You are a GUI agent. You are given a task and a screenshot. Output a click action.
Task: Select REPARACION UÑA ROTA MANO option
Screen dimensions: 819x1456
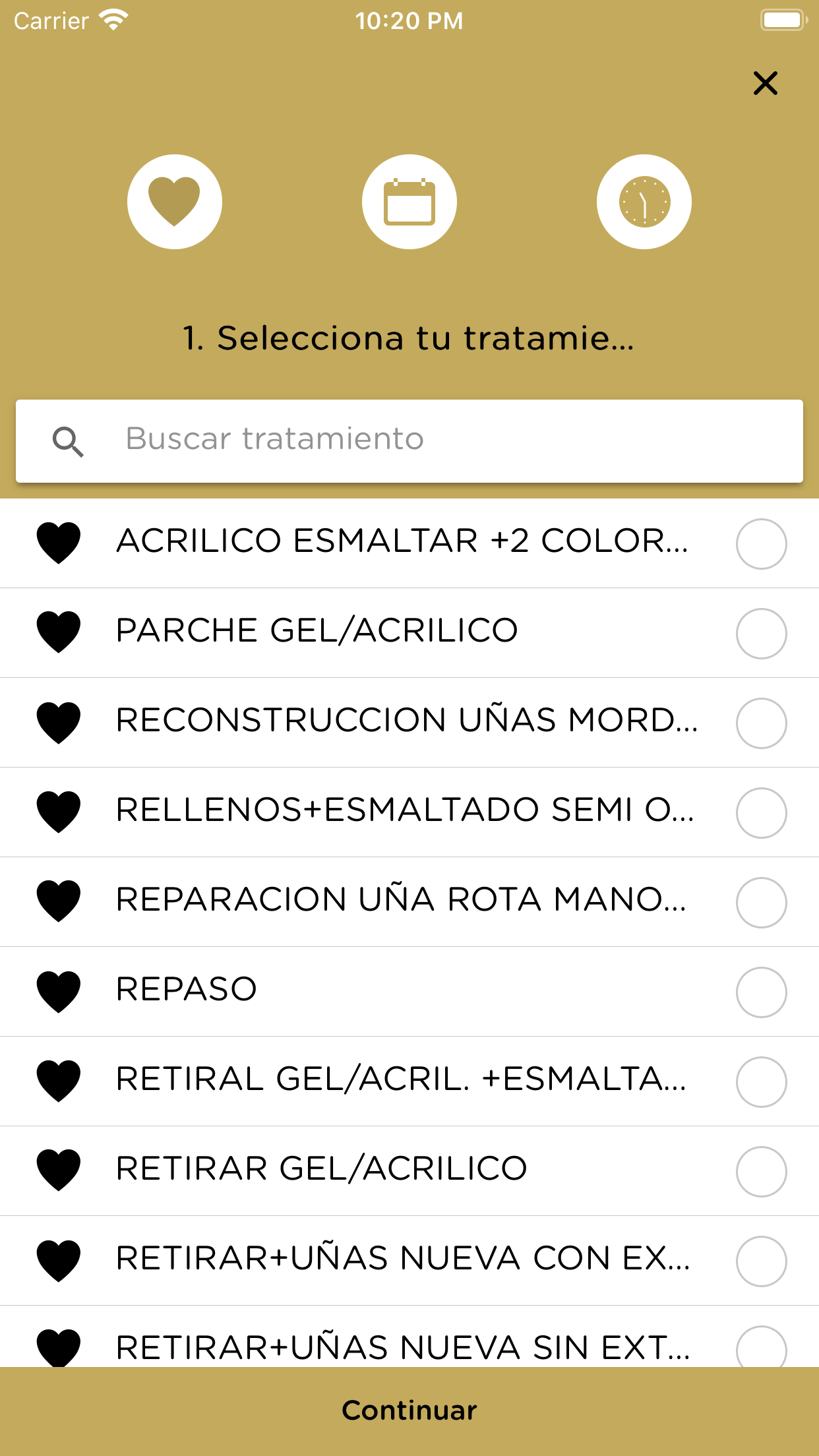761,903
